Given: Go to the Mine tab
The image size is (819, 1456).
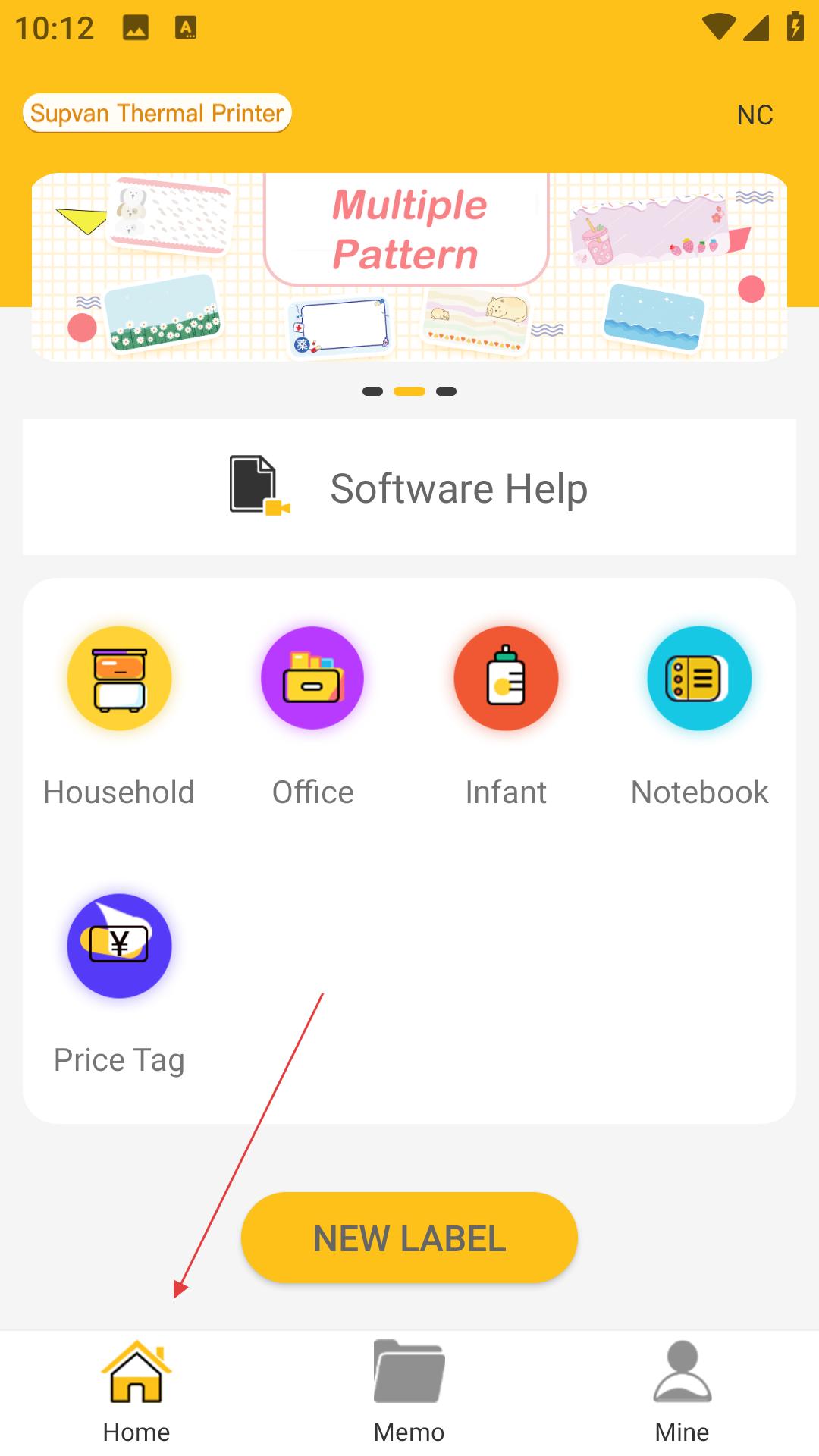Looking at the screenshot, I should tap(682, 1392).
